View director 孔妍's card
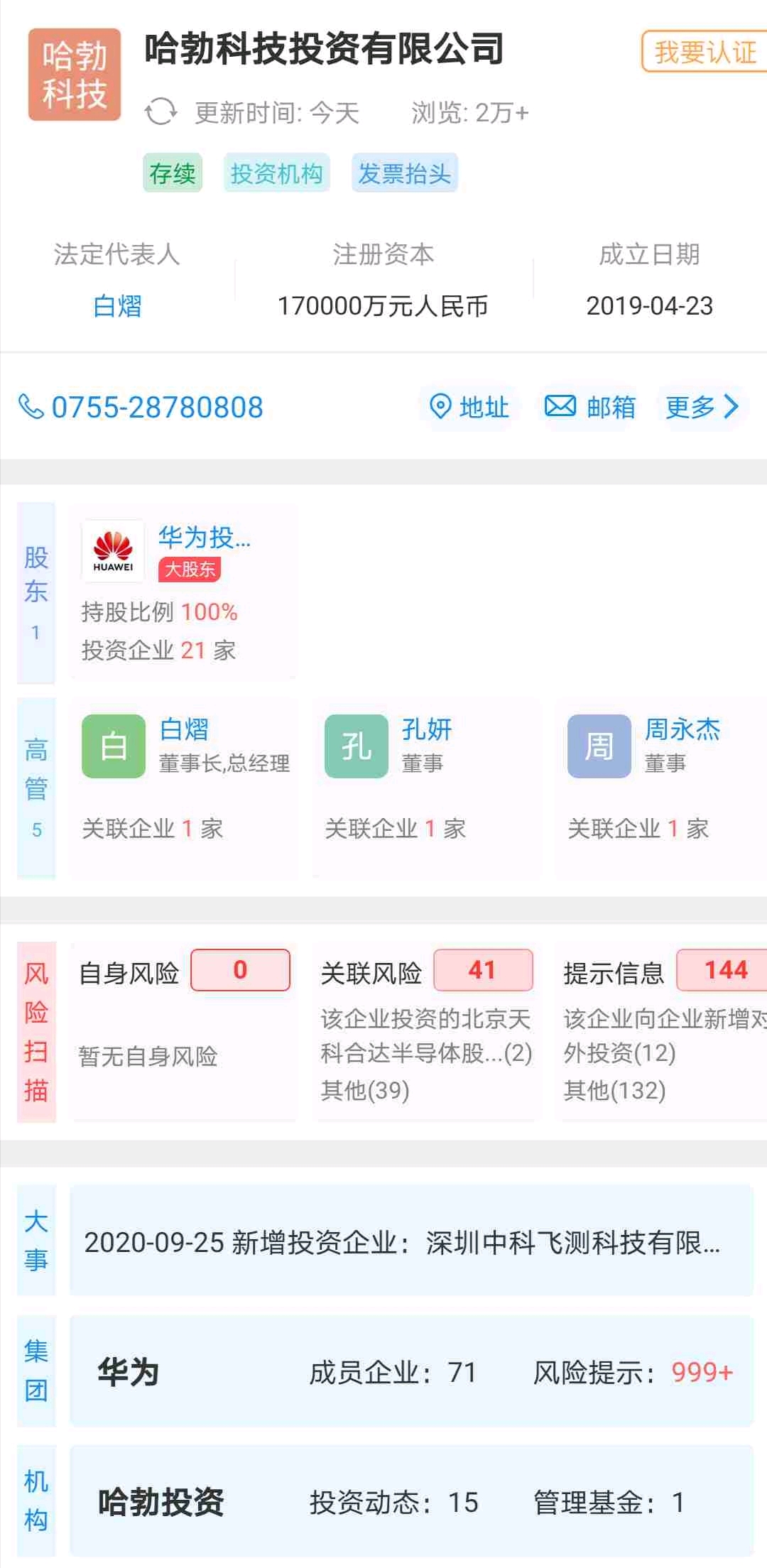The width and height of the screenshot is (767, 1568). click(x=426, y=788)
